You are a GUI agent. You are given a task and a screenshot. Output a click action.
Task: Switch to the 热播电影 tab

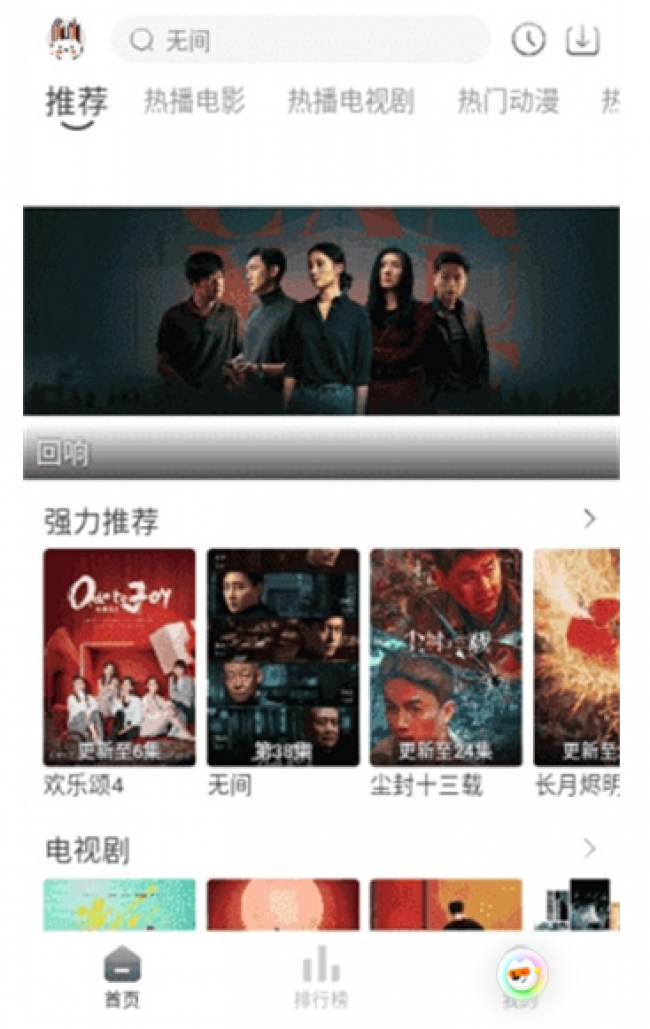point(194,101)
